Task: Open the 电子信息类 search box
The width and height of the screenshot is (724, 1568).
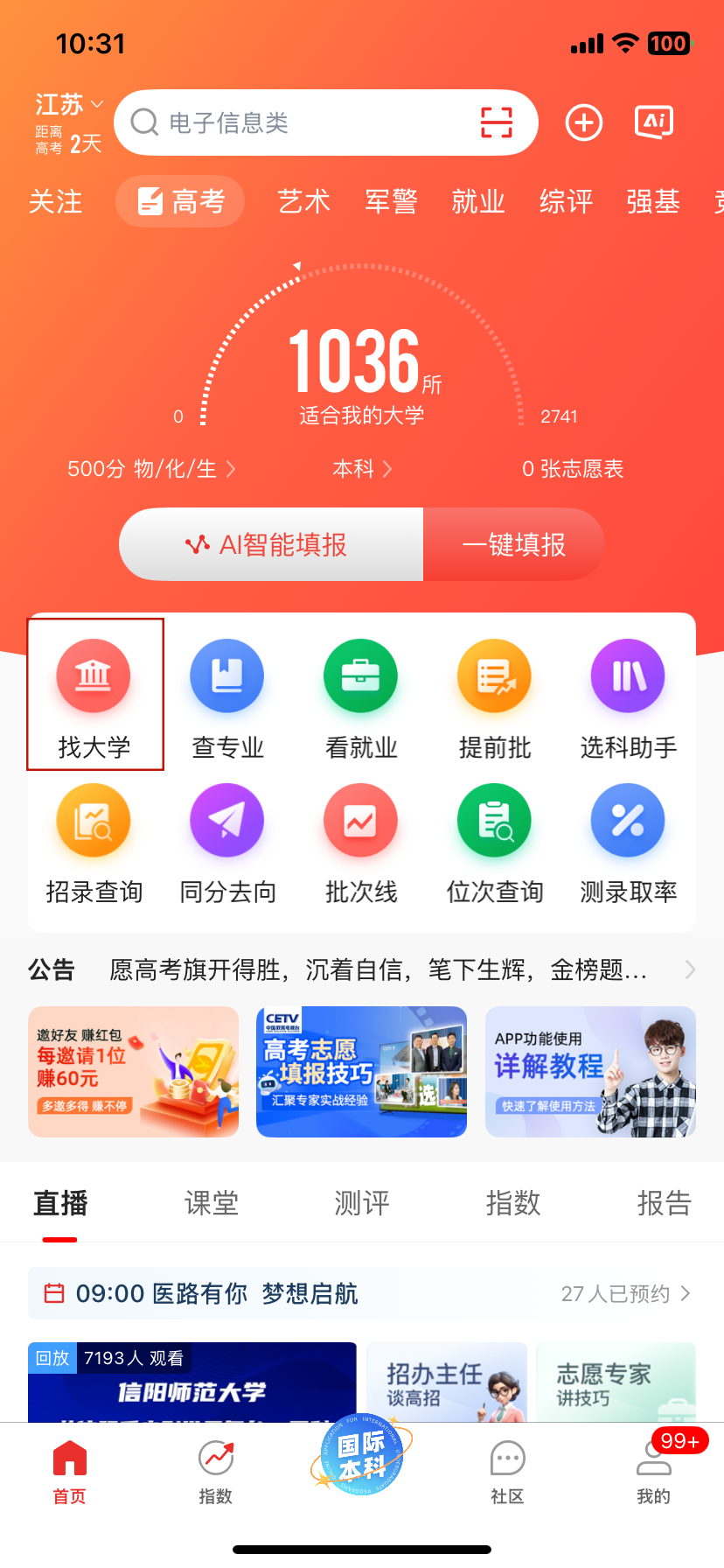Action: (x=297, y=123)
